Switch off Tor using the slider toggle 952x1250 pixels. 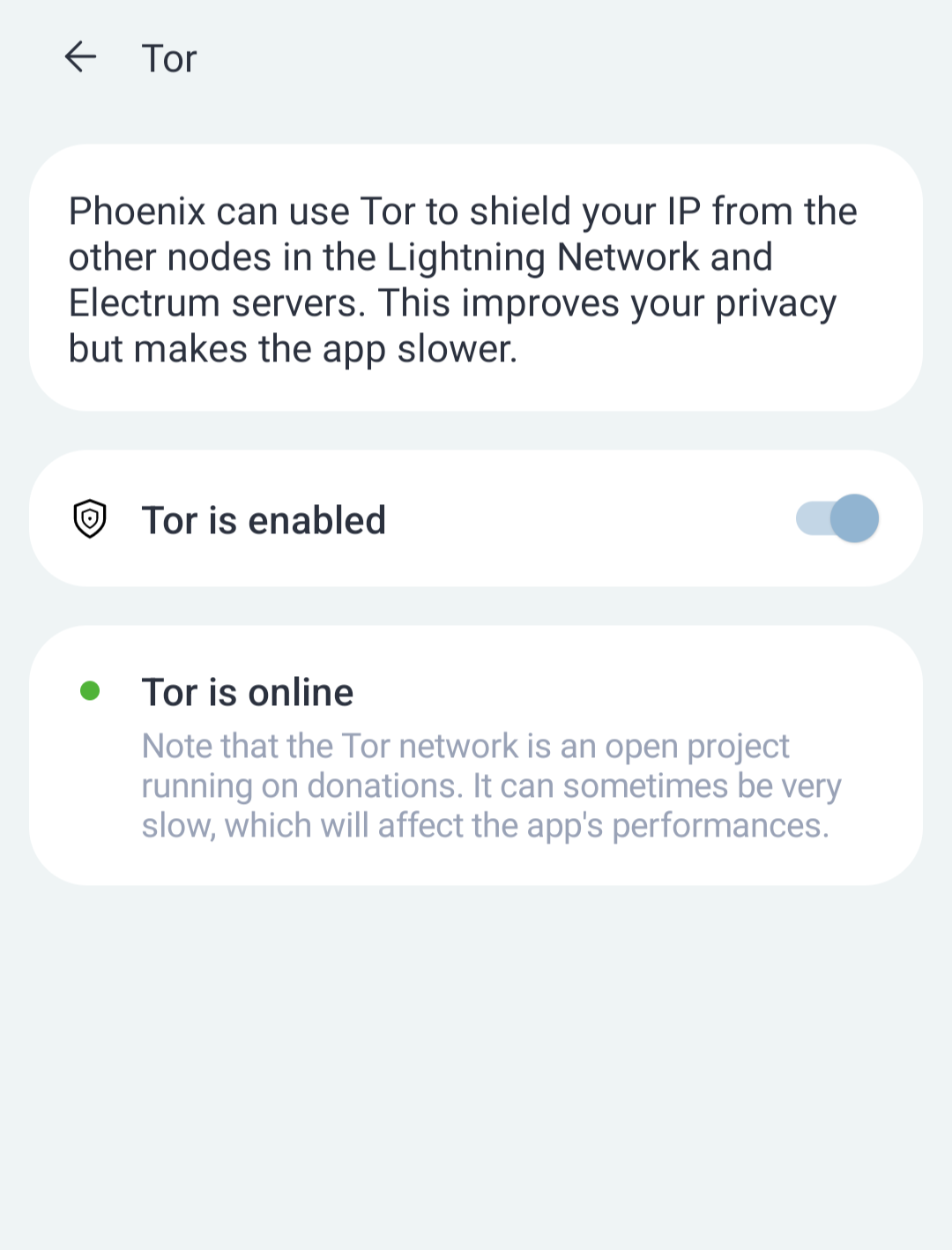point(836,518)
